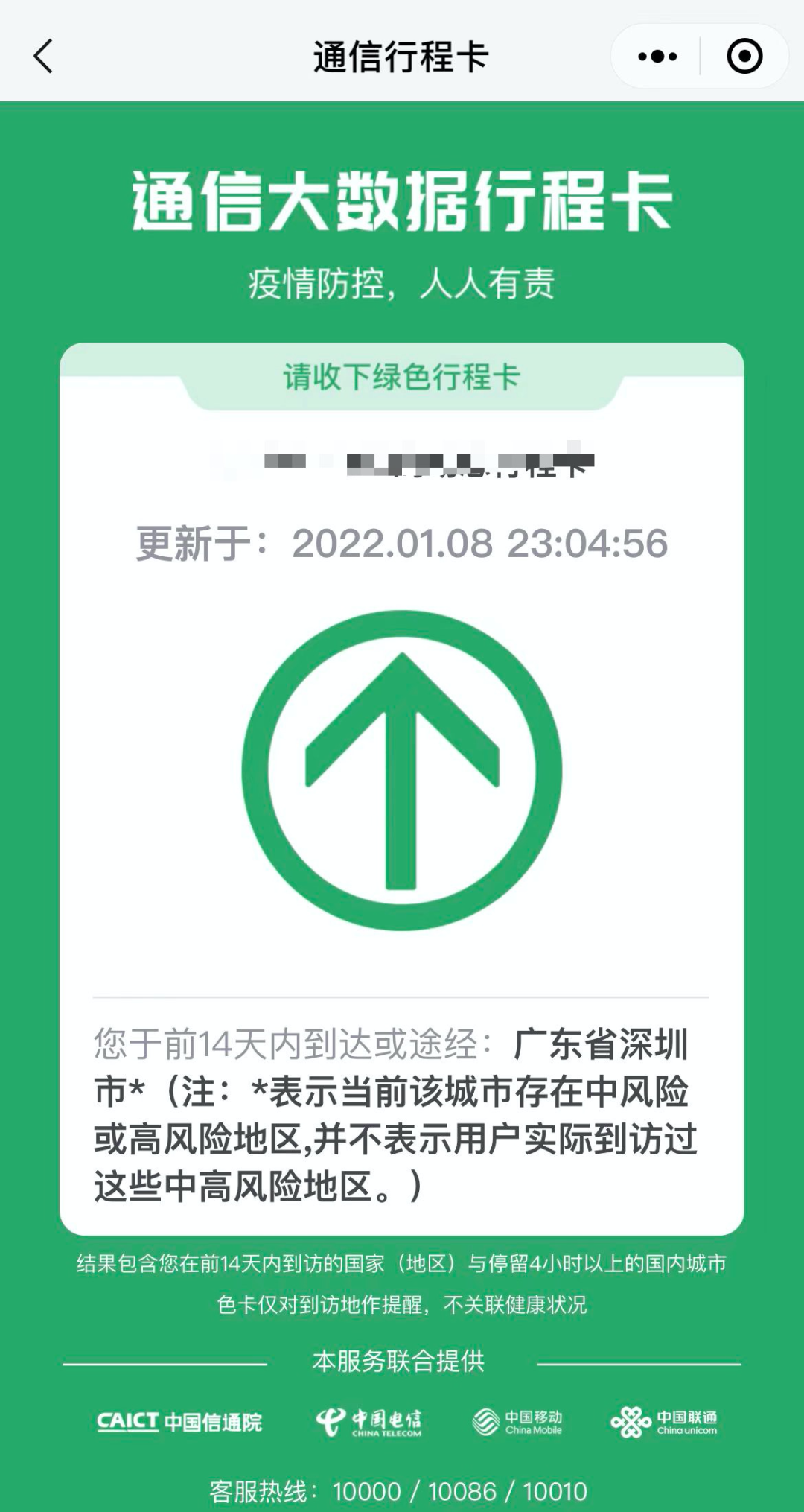Open the mini program more options menu
Screen dimensions: 804x1512
(x=657, y=57)
